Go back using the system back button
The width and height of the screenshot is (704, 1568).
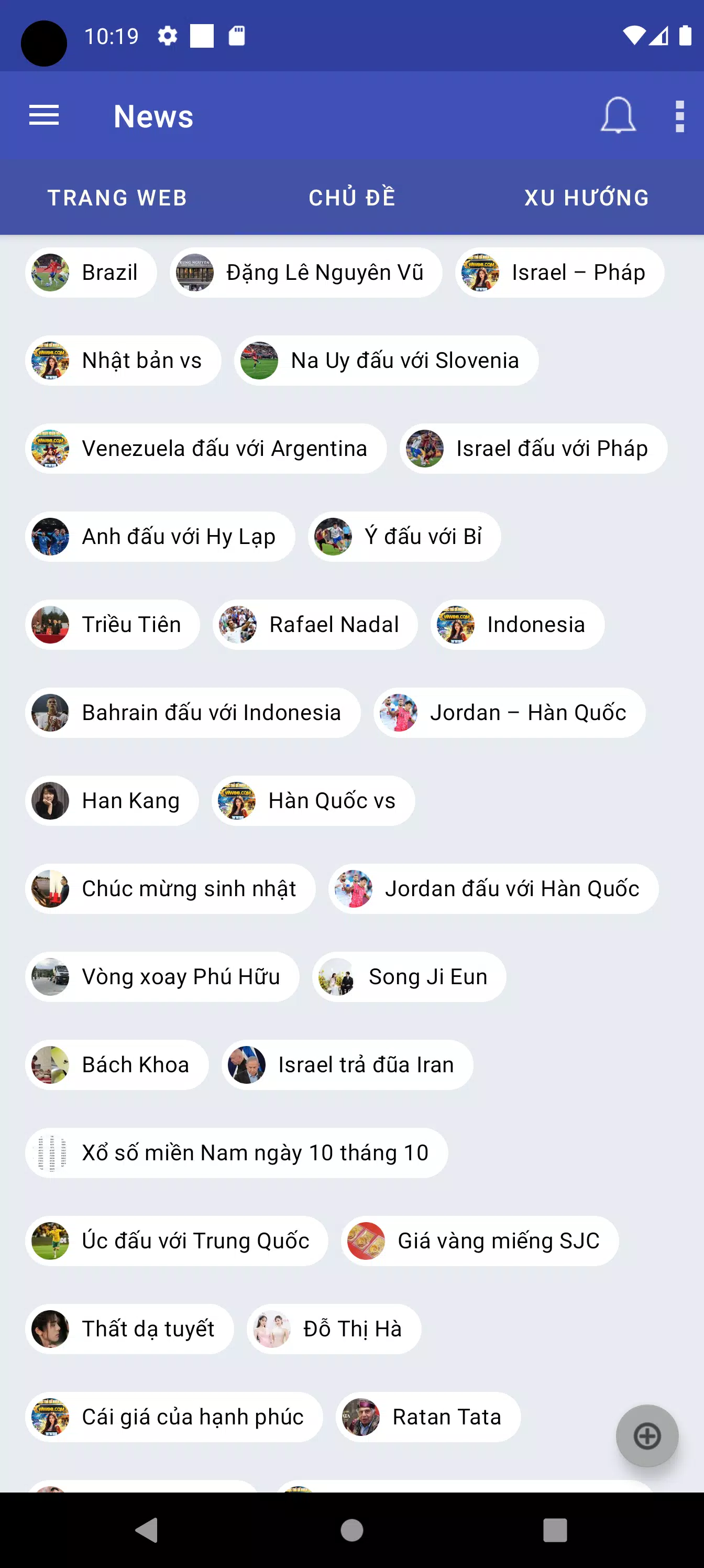[147, 1530]
